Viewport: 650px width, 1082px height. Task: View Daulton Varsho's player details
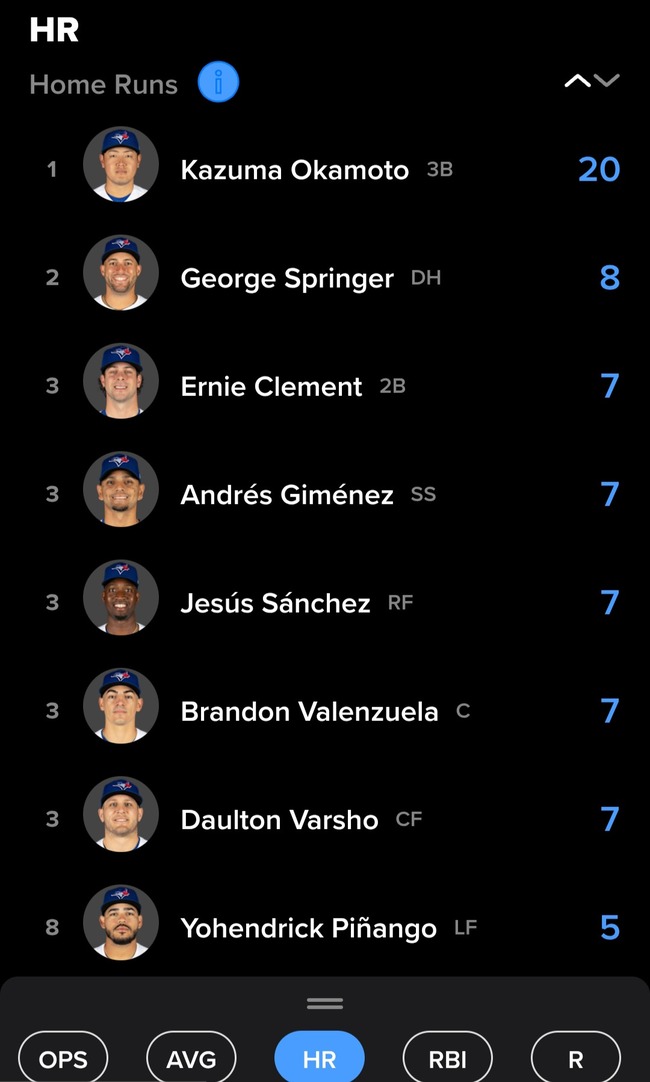pos(325,819)
